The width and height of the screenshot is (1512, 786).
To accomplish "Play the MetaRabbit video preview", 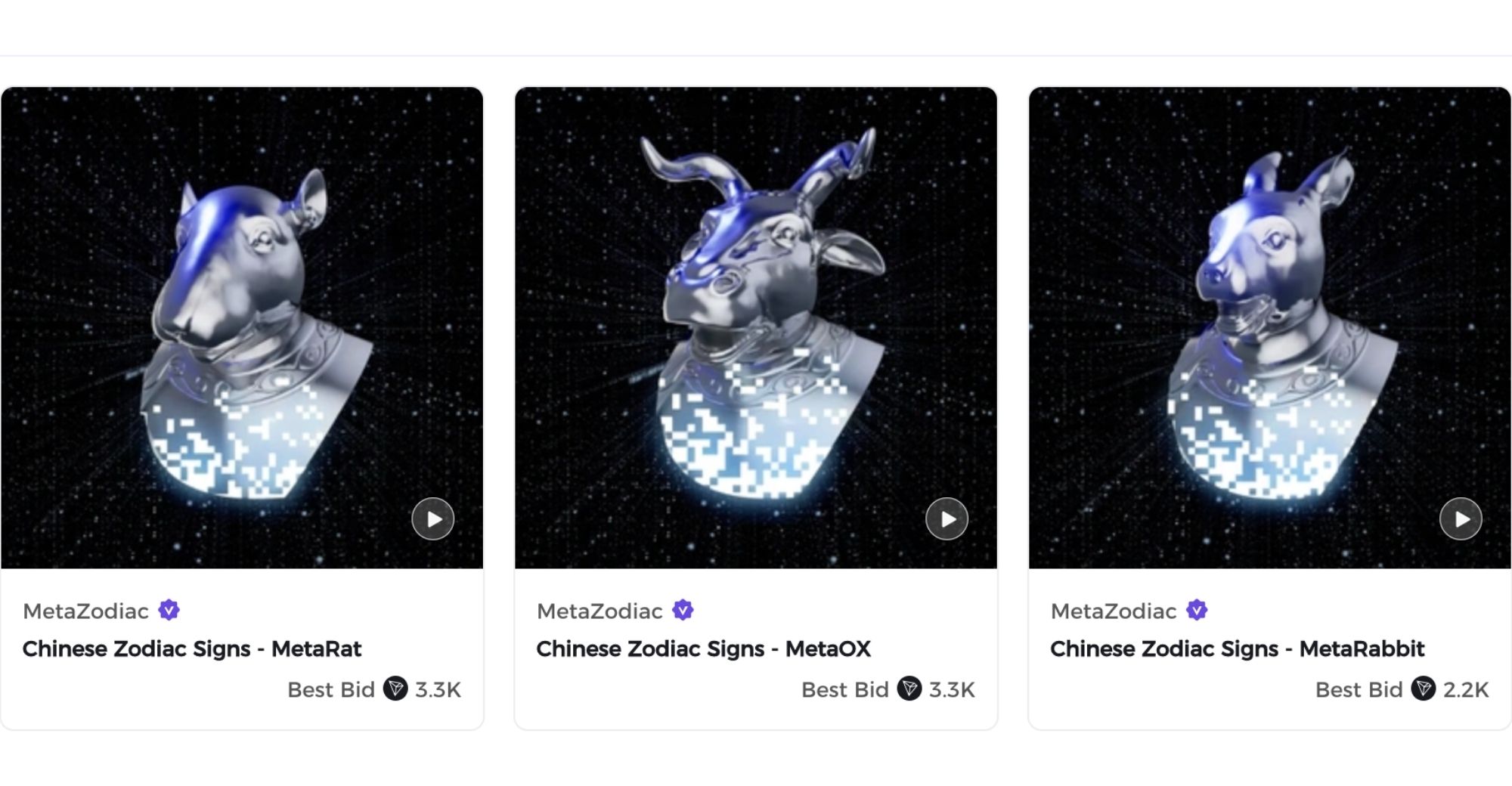I will click(1461, 519).
